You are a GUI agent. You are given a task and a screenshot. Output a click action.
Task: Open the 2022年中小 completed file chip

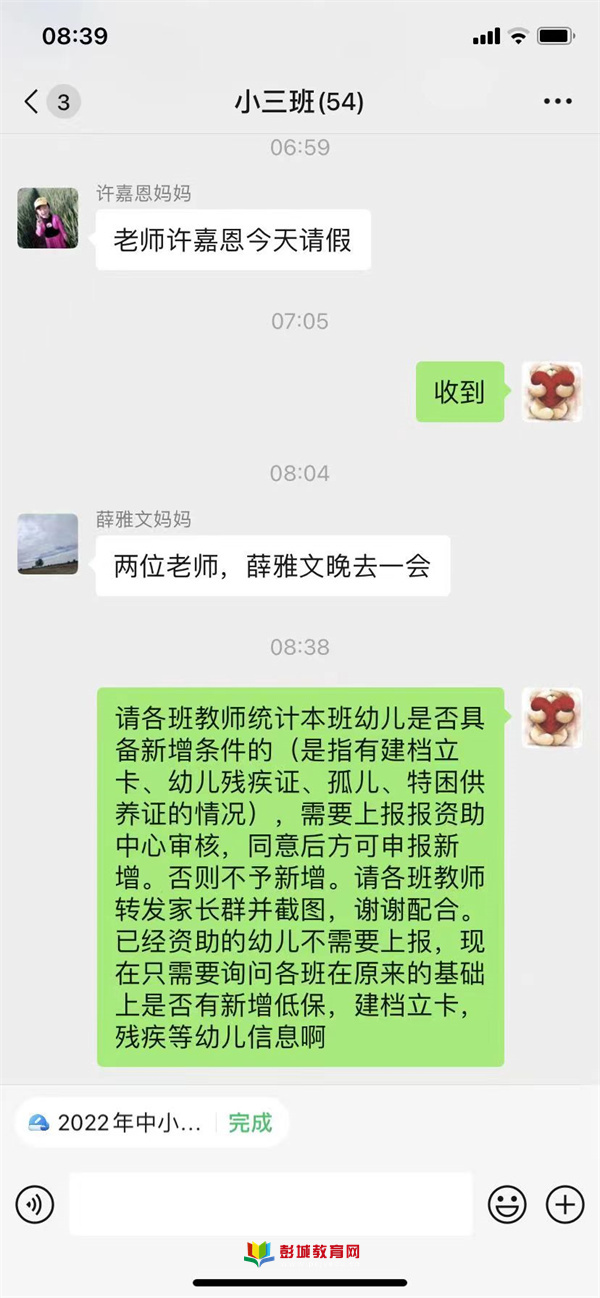pos(150,1123)
